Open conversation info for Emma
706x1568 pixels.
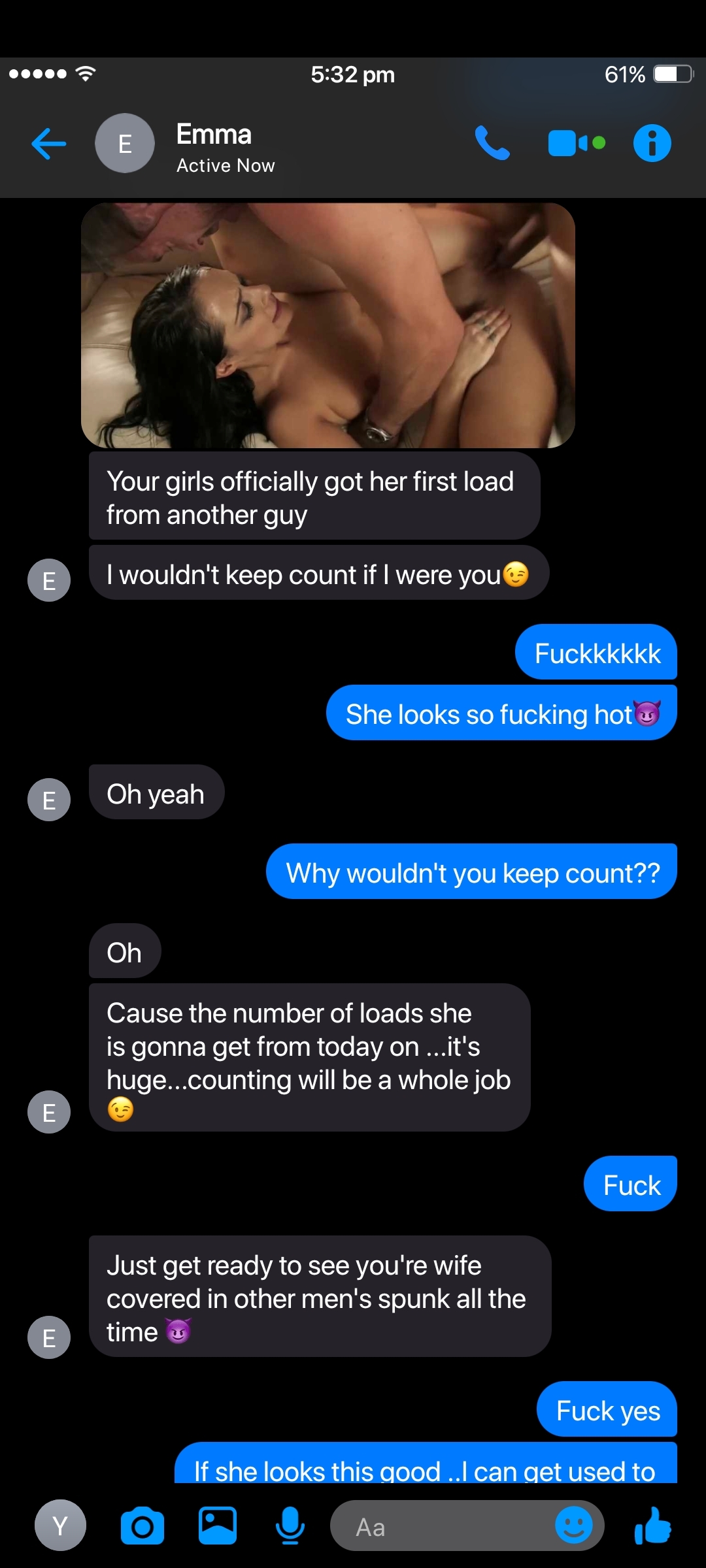(x=652, y=143)
